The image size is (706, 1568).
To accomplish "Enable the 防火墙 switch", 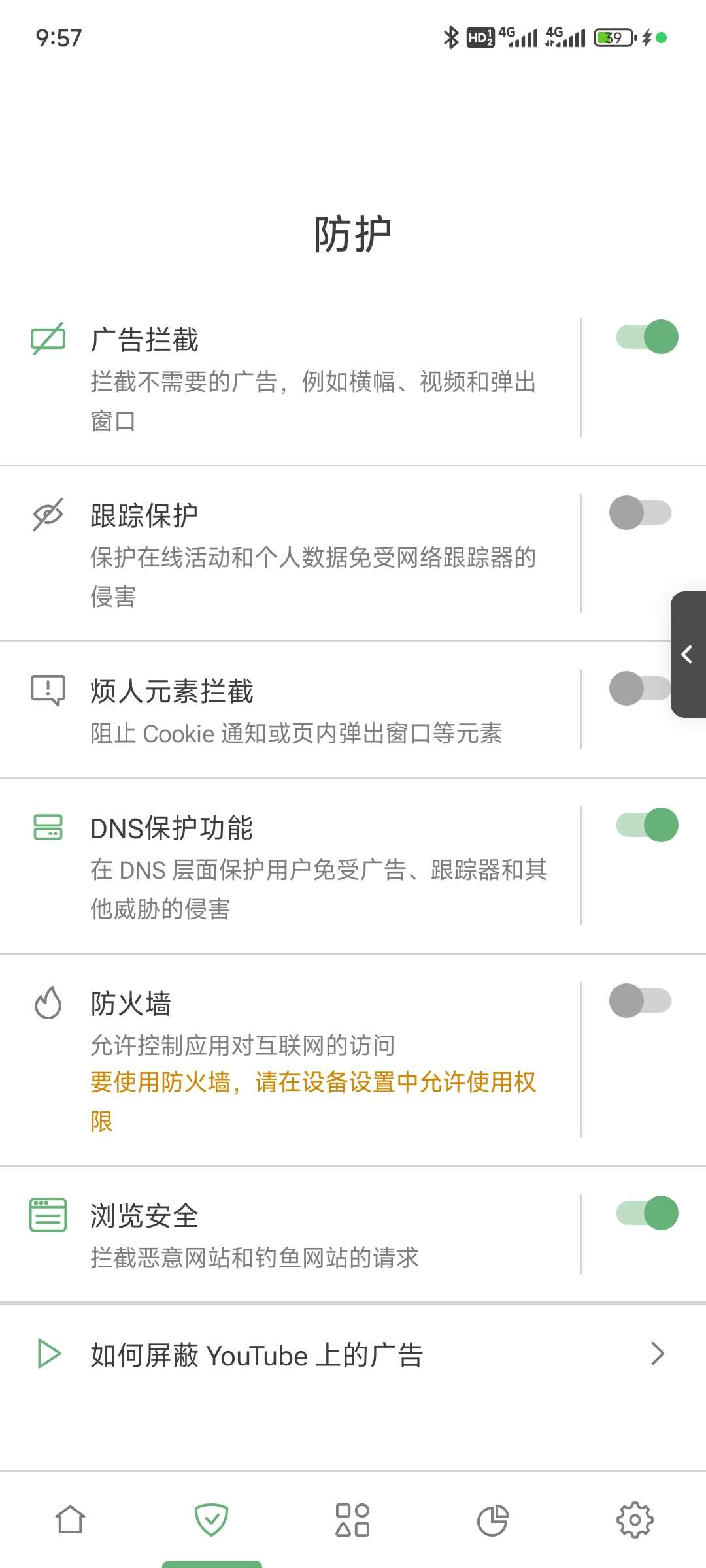I will (640, 1001).
